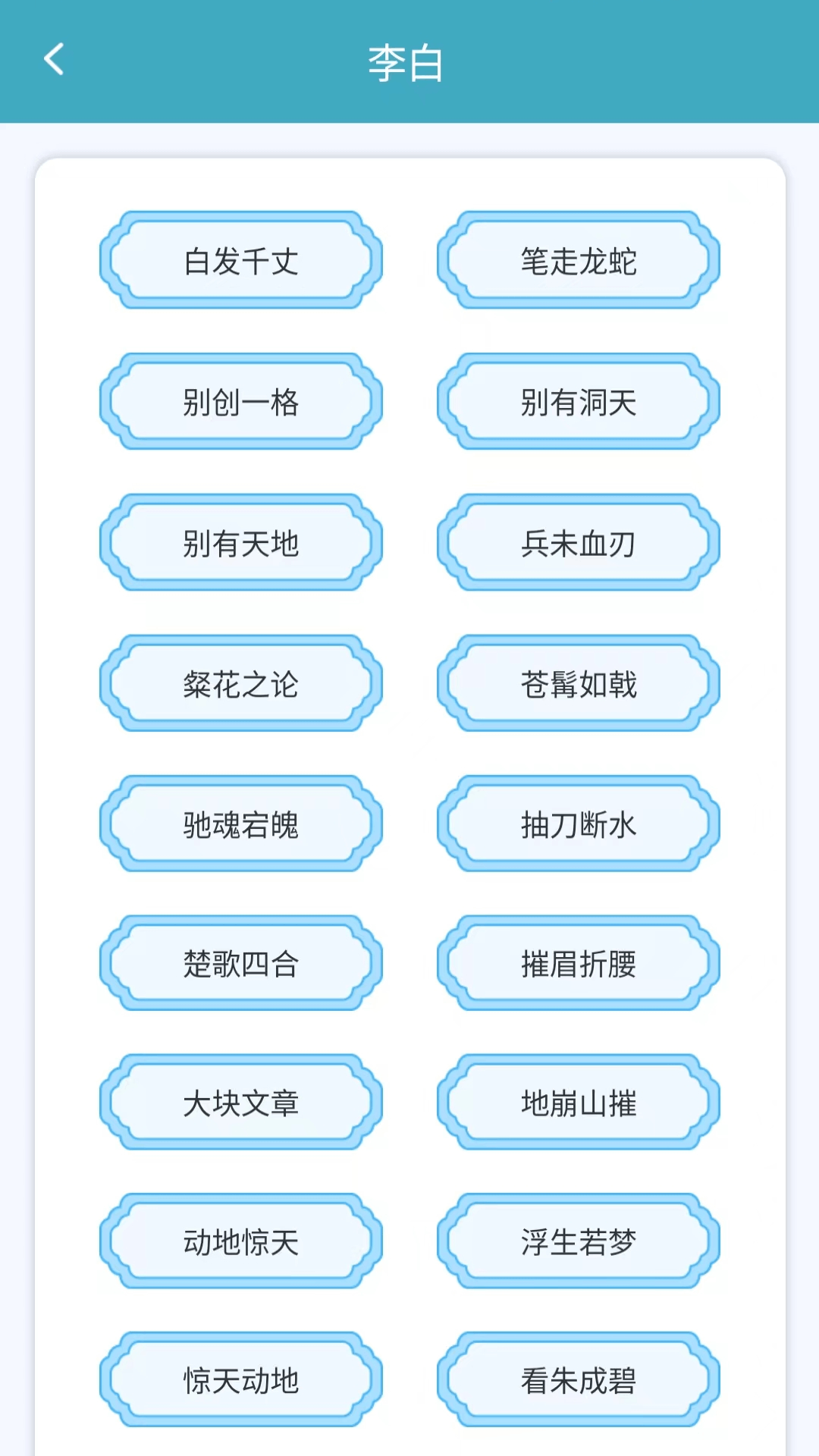Screen dimensions: 819x1456
Task: View the idiom 别有天地
Action: tap(241, 543)
